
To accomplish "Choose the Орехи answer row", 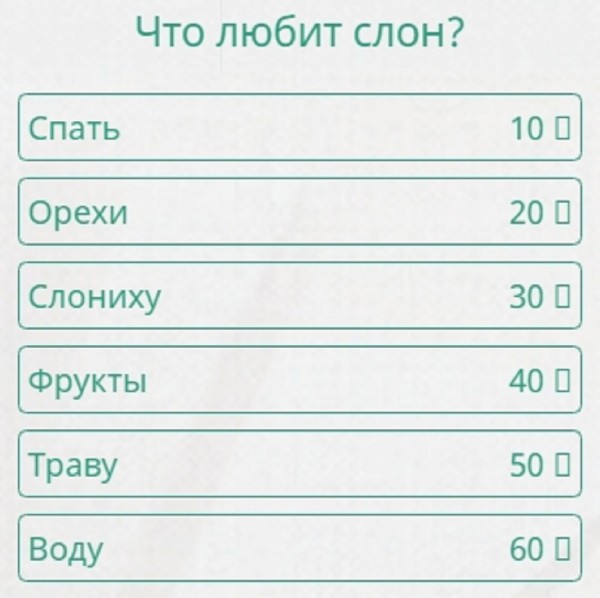I will [x=299, y=211].
